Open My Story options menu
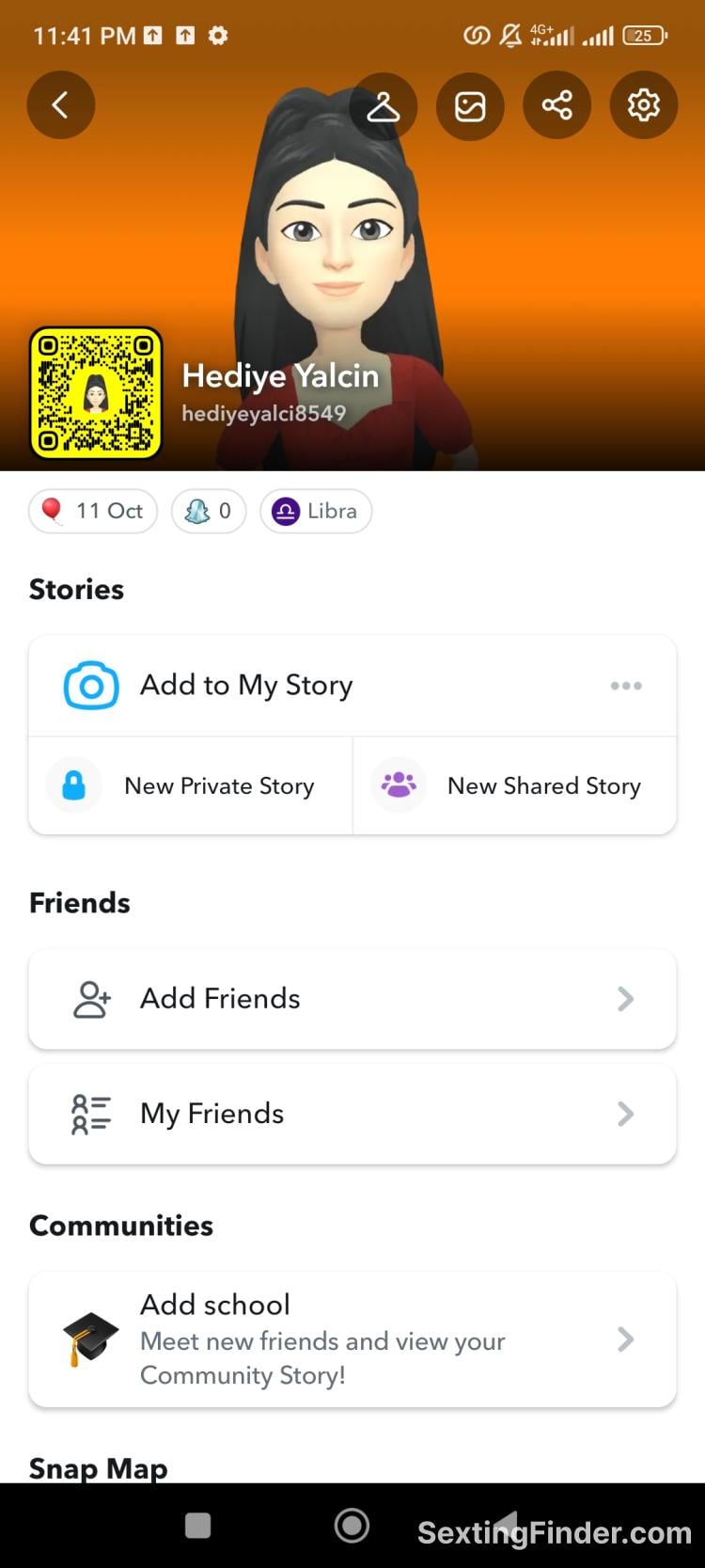Screen dimensions: 705x1568 tap(626, 686)
